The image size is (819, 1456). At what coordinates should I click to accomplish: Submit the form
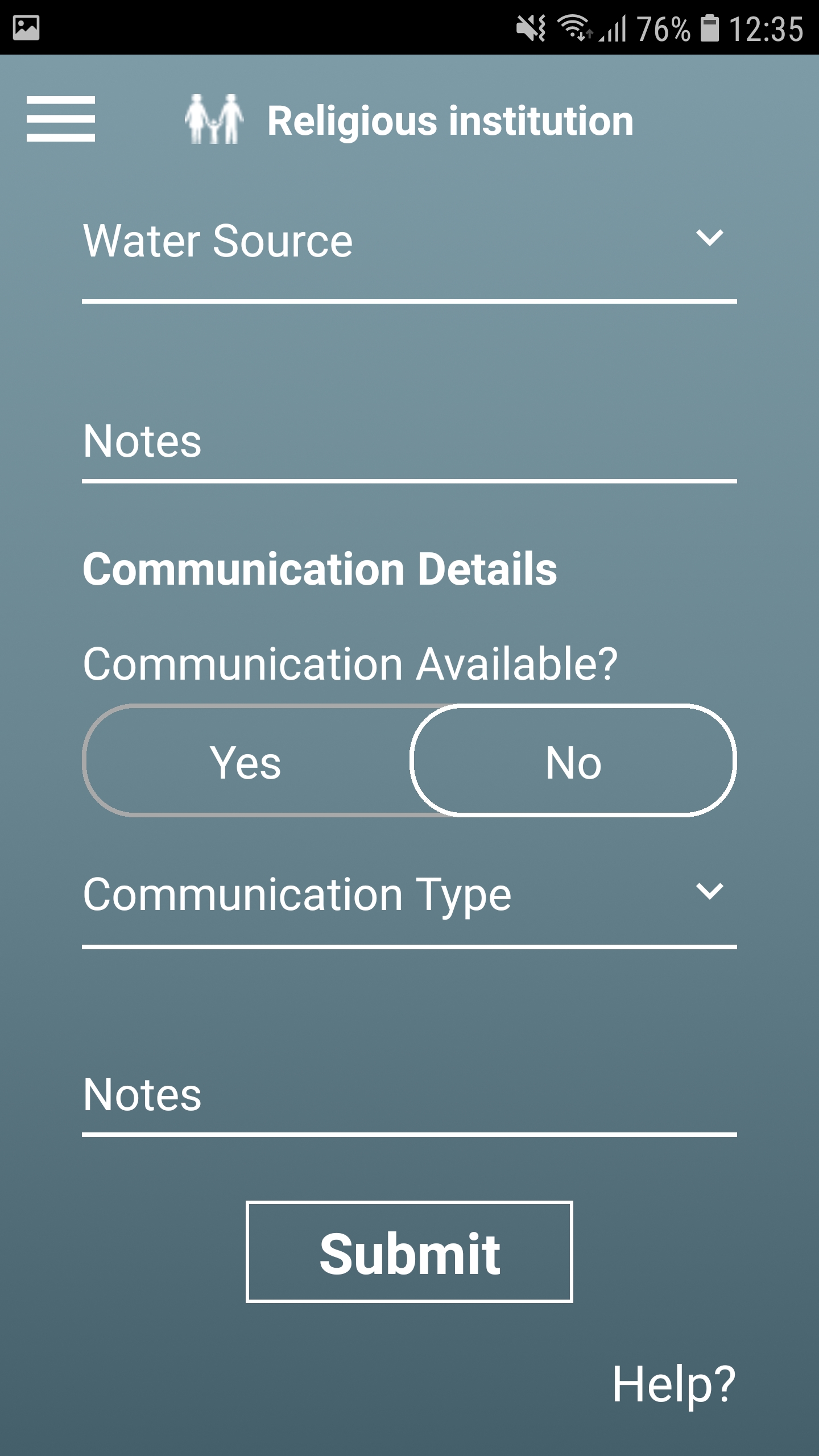(x=409, y=1252)
